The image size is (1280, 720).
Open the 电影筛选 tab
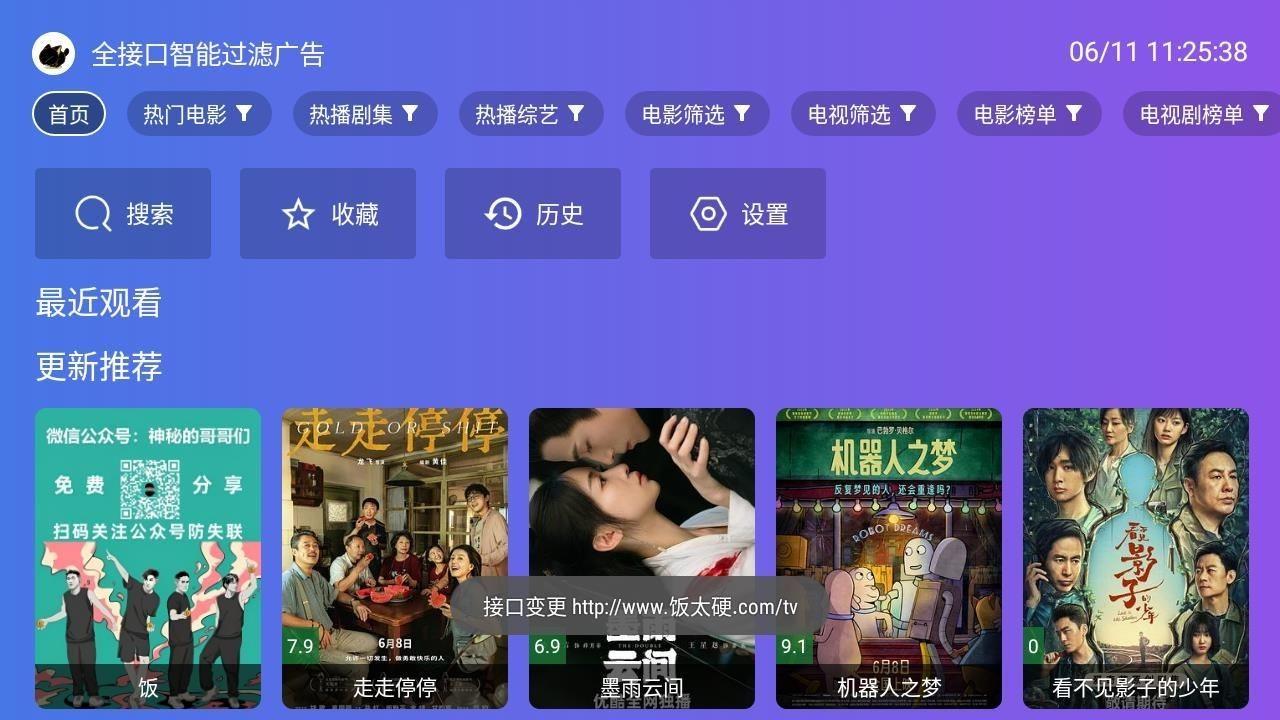[696, 114]
